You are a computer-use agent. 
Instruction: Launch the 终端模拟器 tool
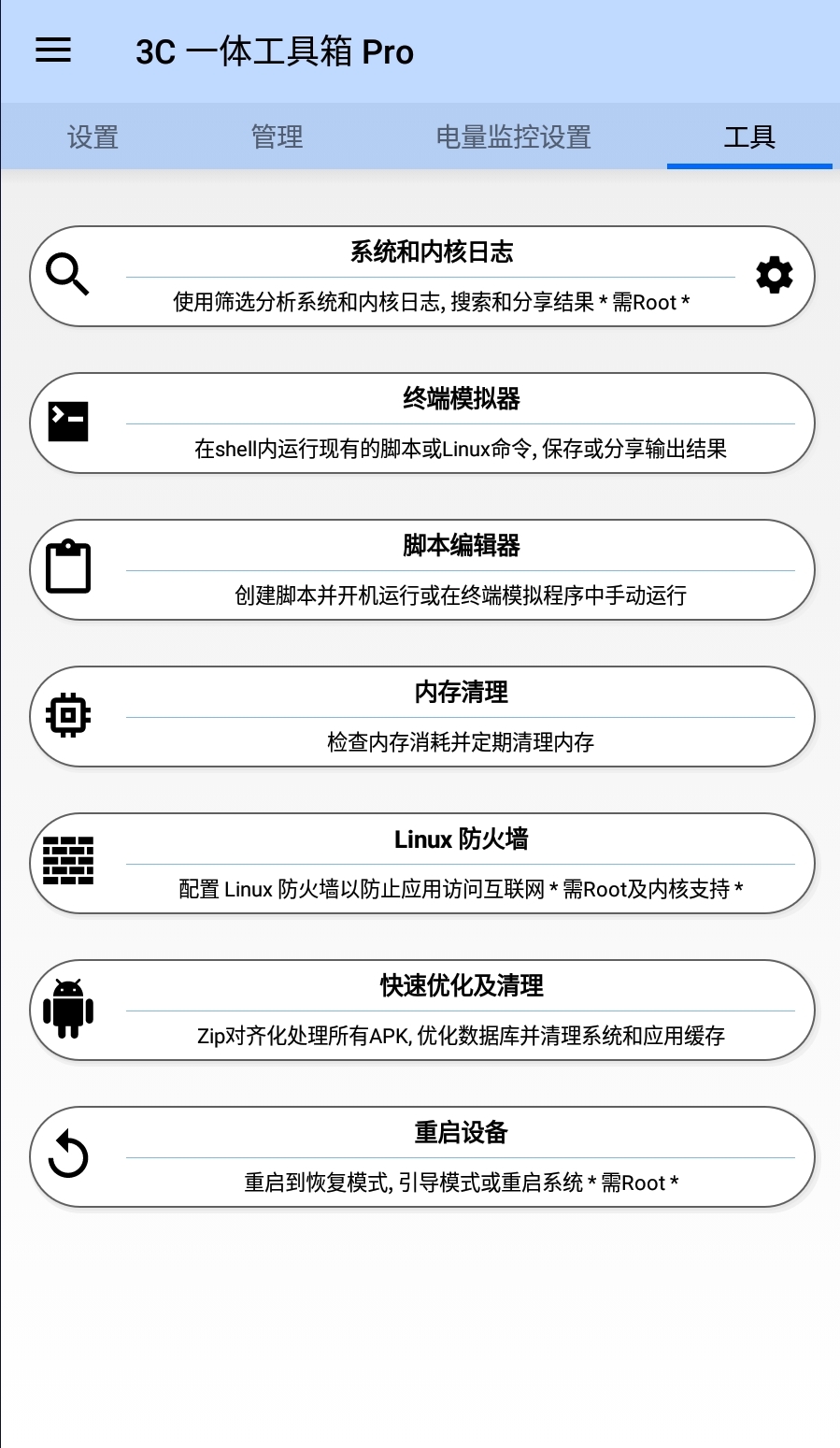point(422,423)
